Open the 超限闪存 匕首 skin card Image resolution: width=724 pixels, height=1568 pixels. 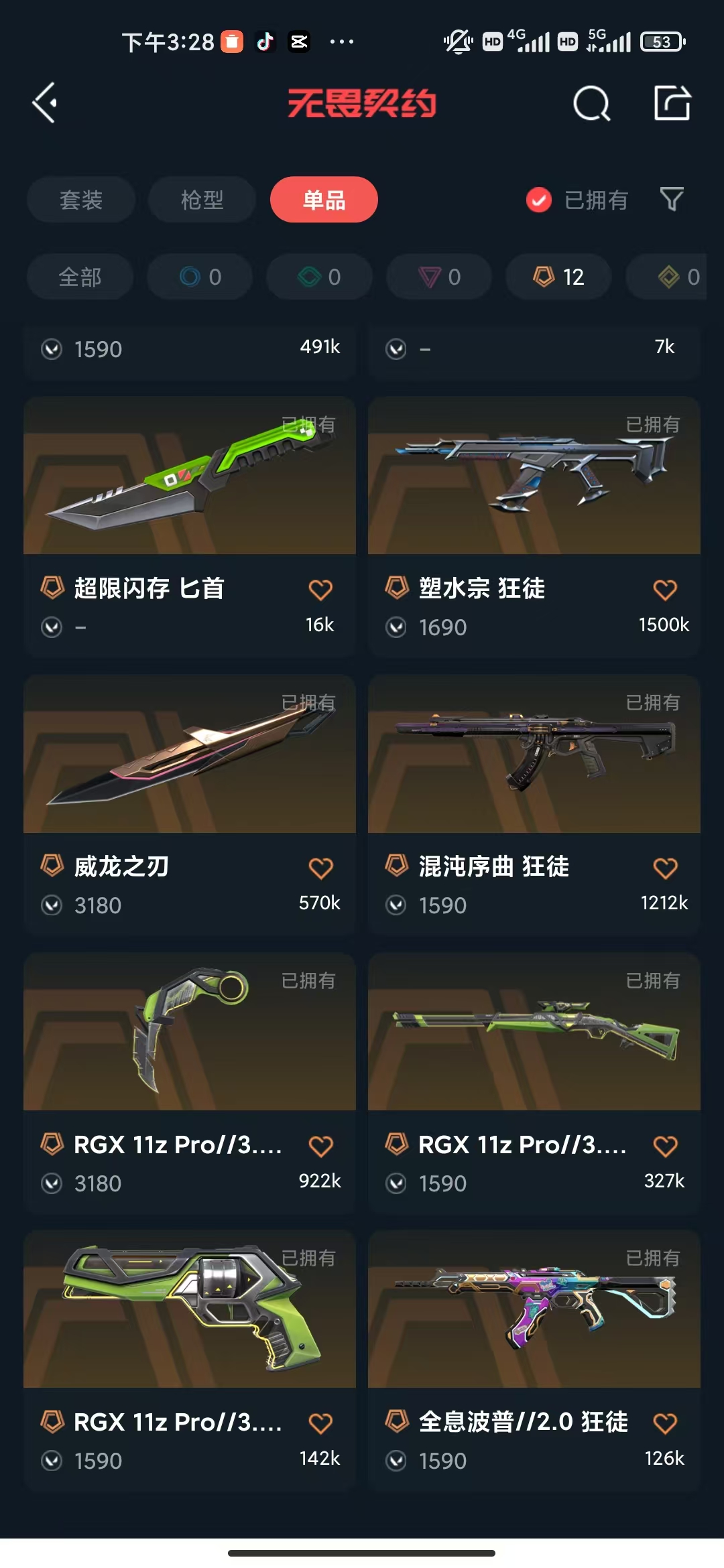(190, 527)
